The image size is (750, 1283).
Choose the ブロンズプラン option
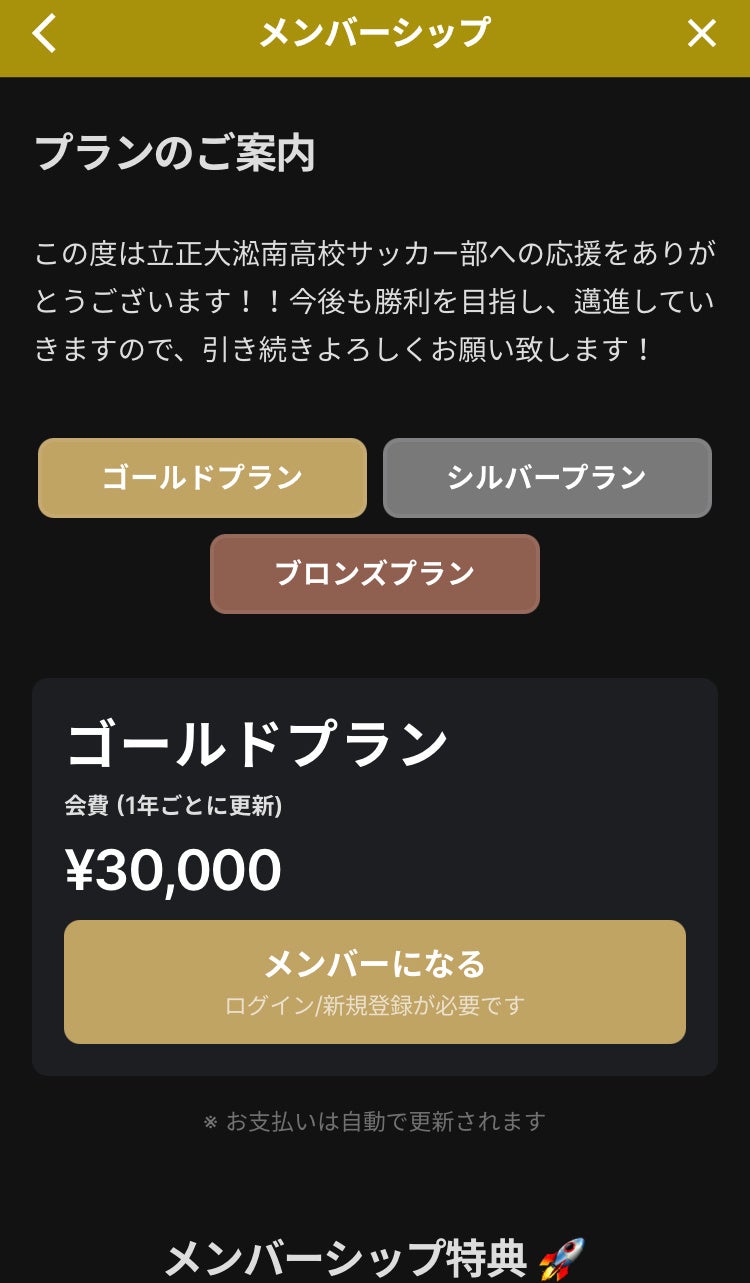[375, 574]
